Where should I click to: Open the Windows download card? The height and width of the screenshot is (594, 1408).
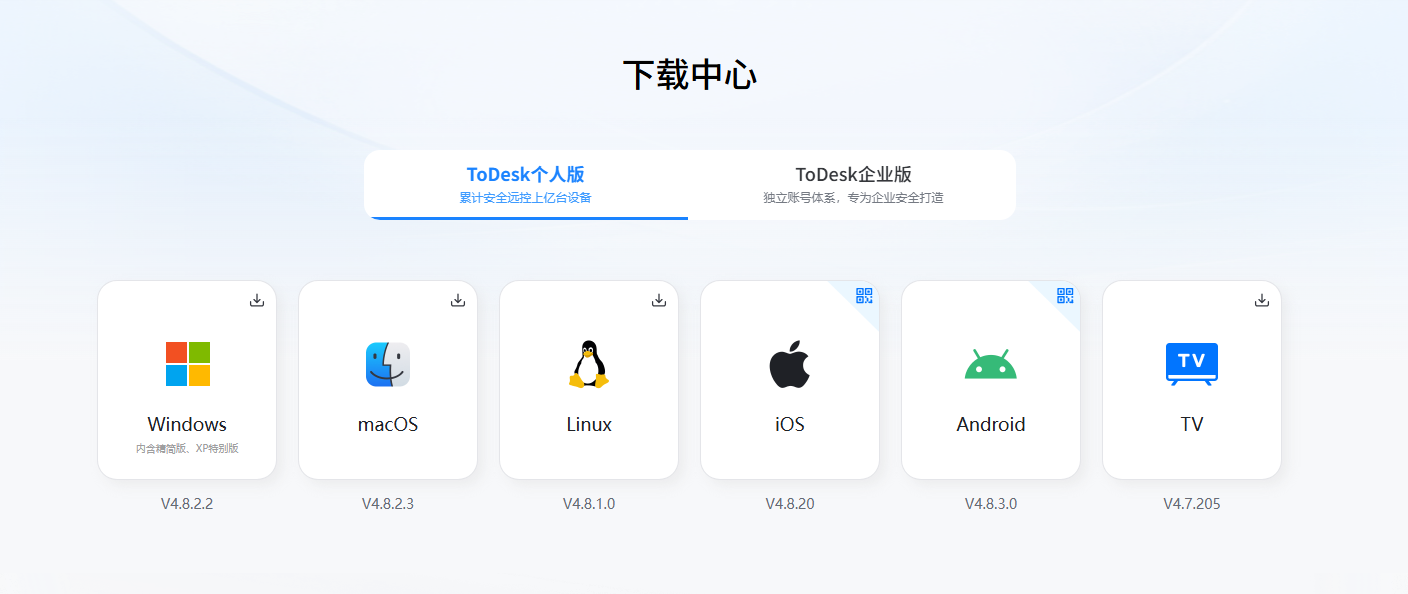[187, 380]
